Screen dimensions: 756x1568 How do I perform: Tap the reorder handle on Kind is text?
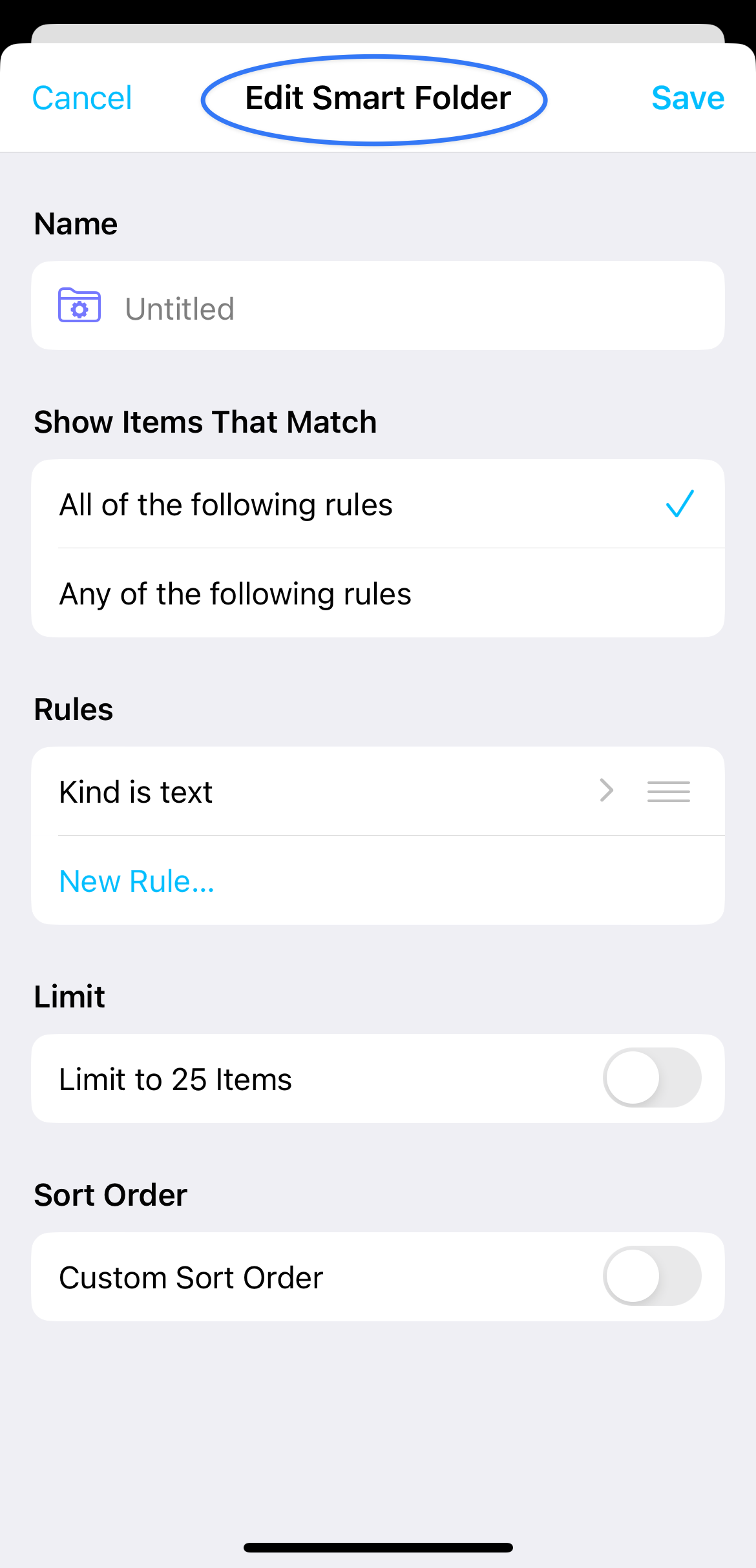[669, 791]
